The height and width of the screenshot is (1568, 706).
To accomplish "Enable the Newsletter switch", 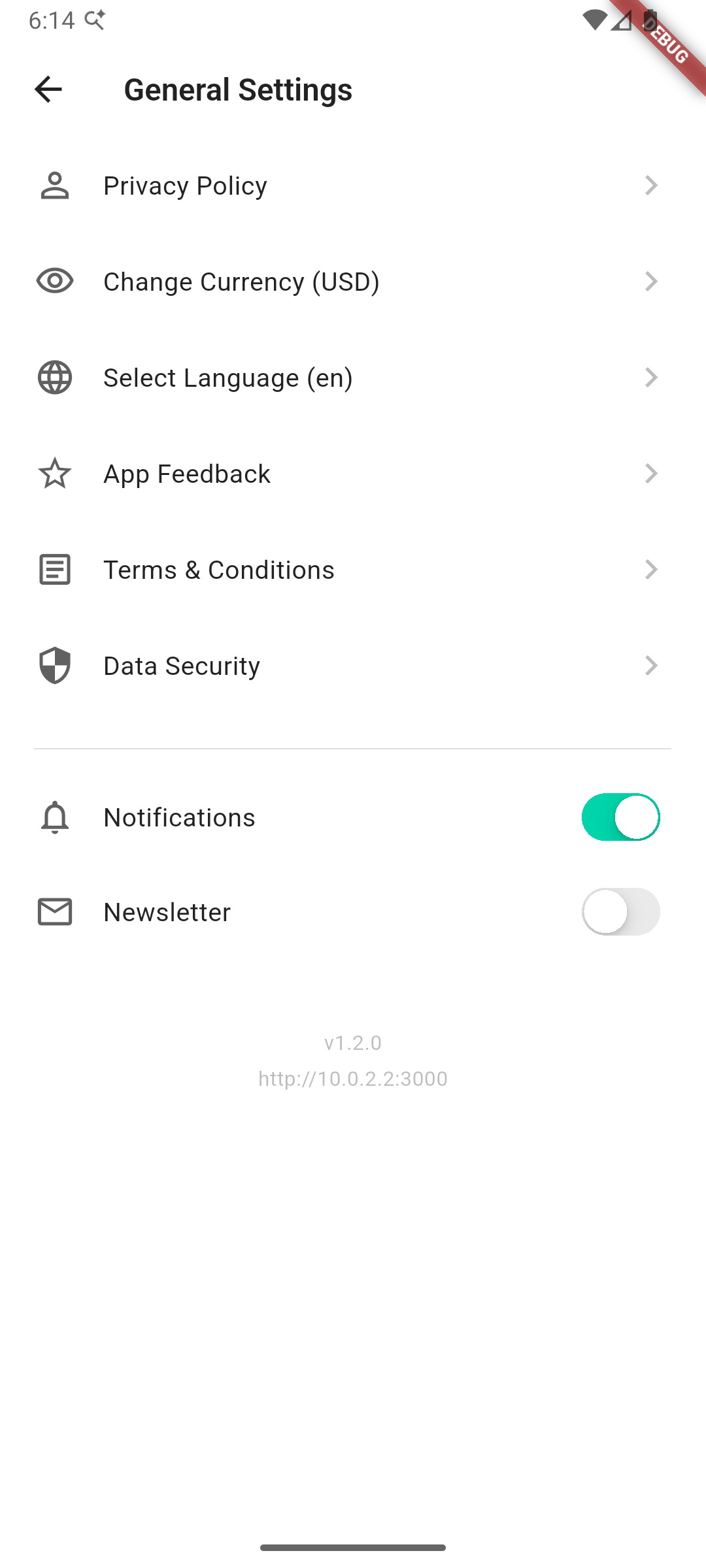I will tap(620, 911).
